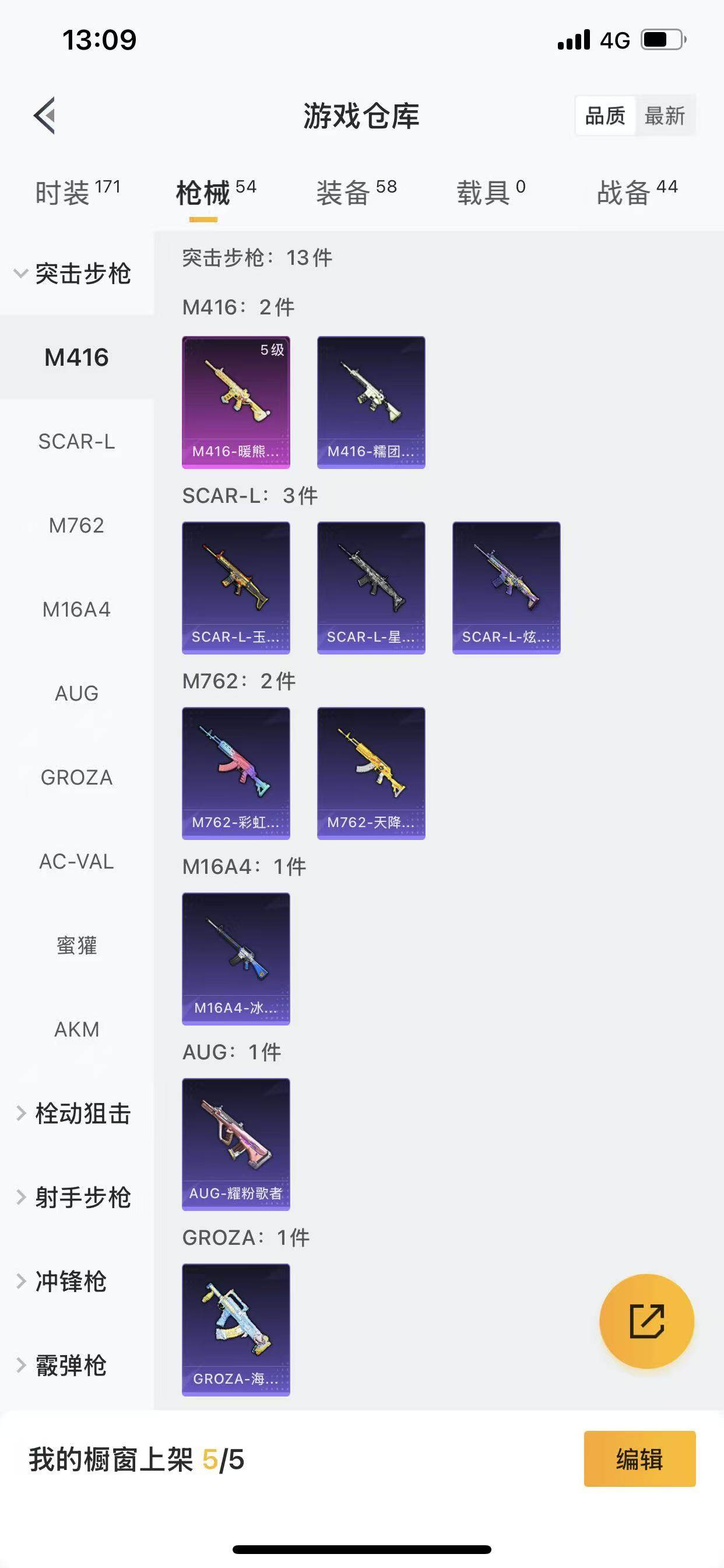This screenshot has width=724, height=1568.
Task: Tap the 编辑 button
Action: (639, 1459)
